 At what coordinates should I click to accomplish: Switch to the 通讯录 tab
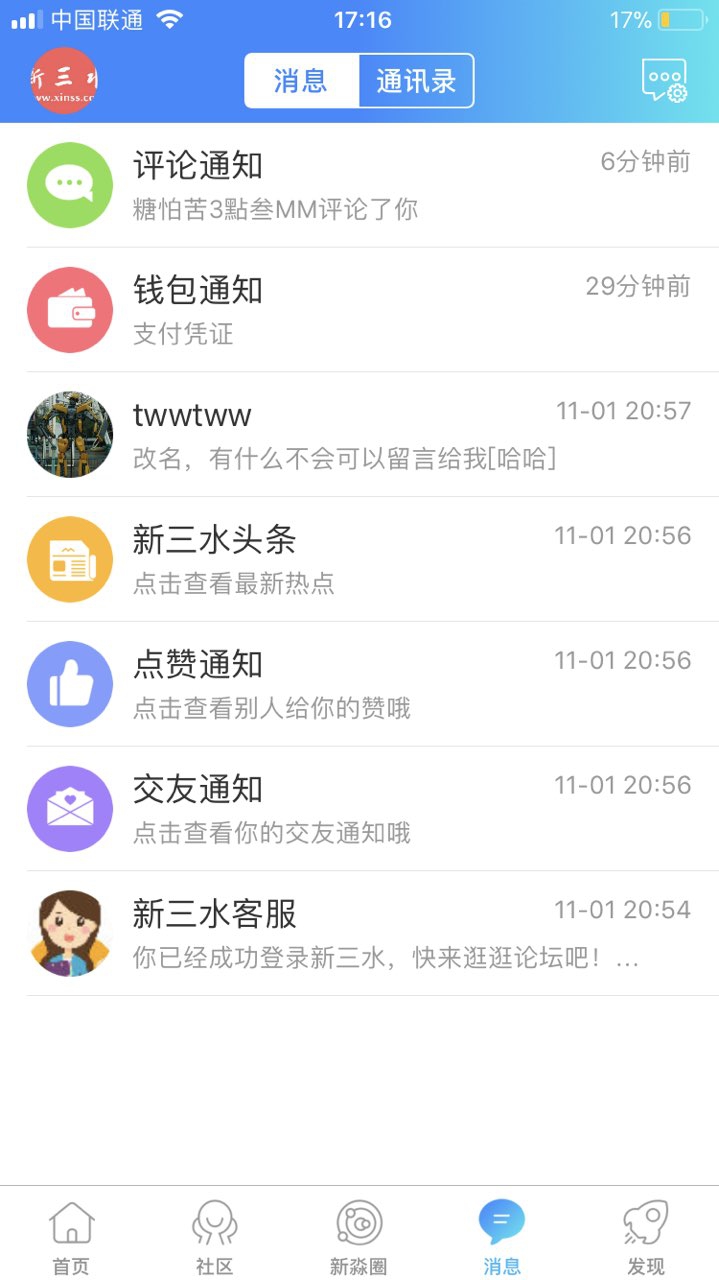click(x=415, y=81)
